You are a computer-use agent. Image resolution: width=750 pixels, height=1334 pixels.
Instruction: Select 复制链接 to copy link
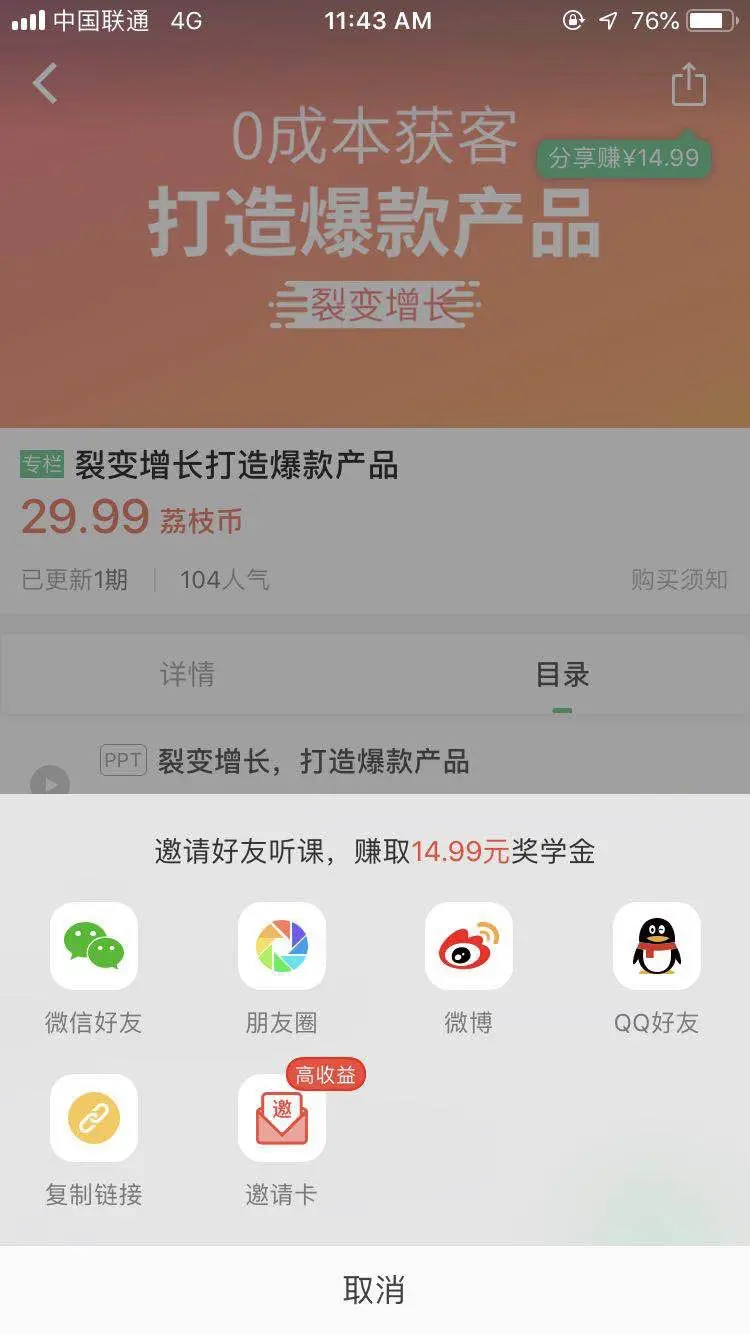point(94,1118)
